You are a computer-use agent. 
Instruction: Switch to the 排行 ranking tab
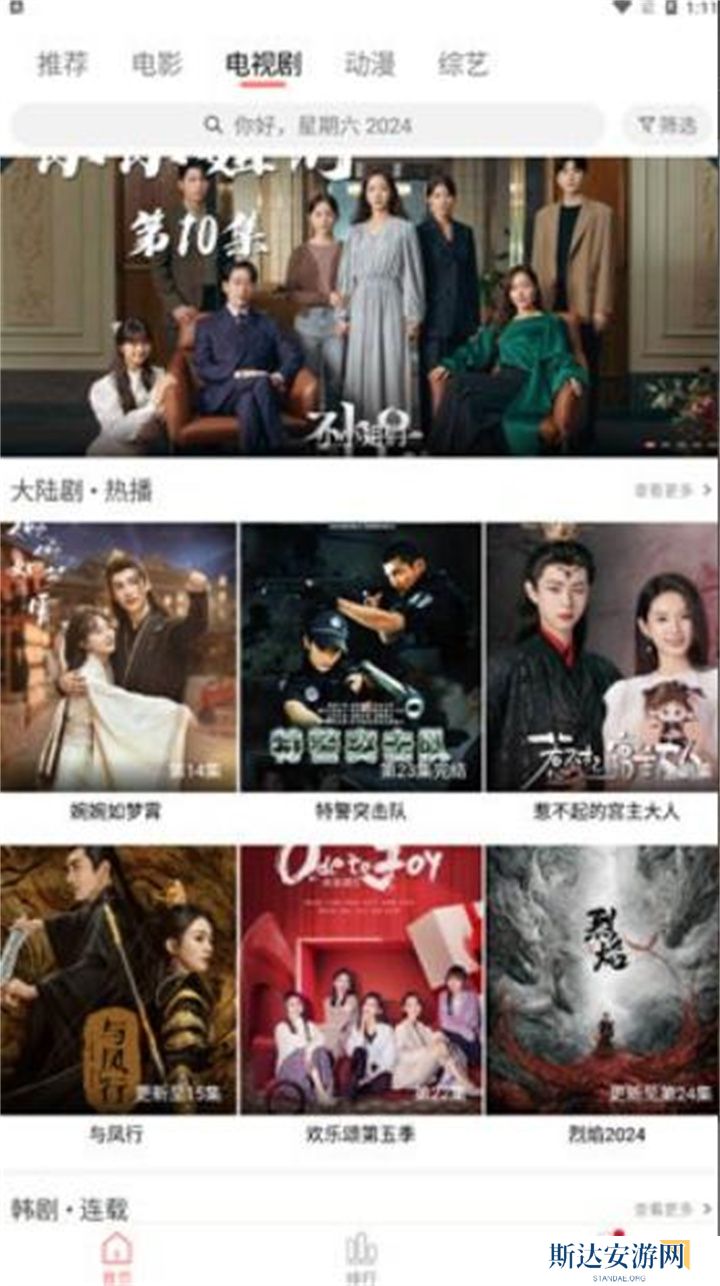(360, 1256)
